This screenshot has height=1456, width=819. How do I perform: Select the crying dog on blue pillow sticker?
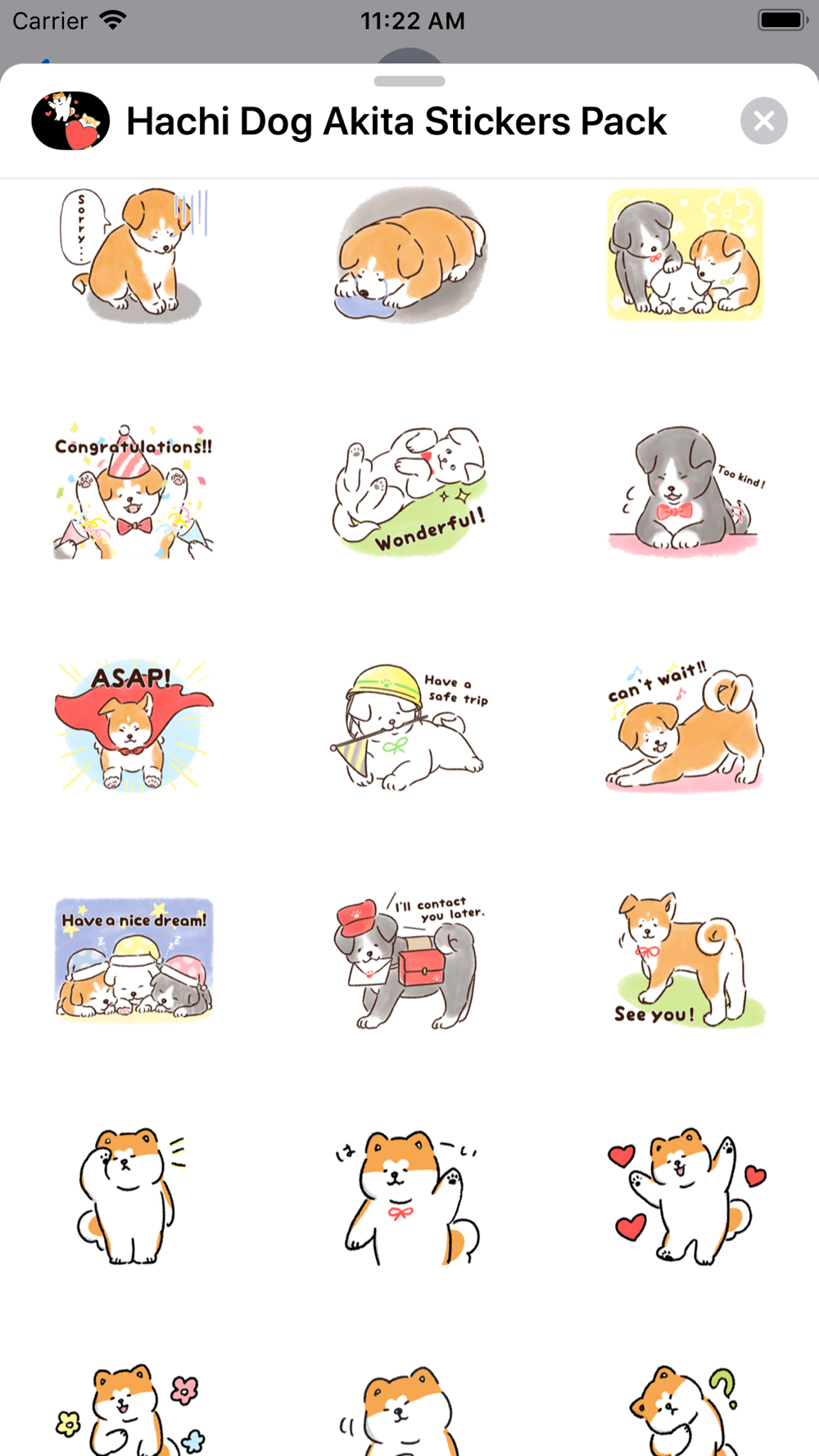pos(409,255)
